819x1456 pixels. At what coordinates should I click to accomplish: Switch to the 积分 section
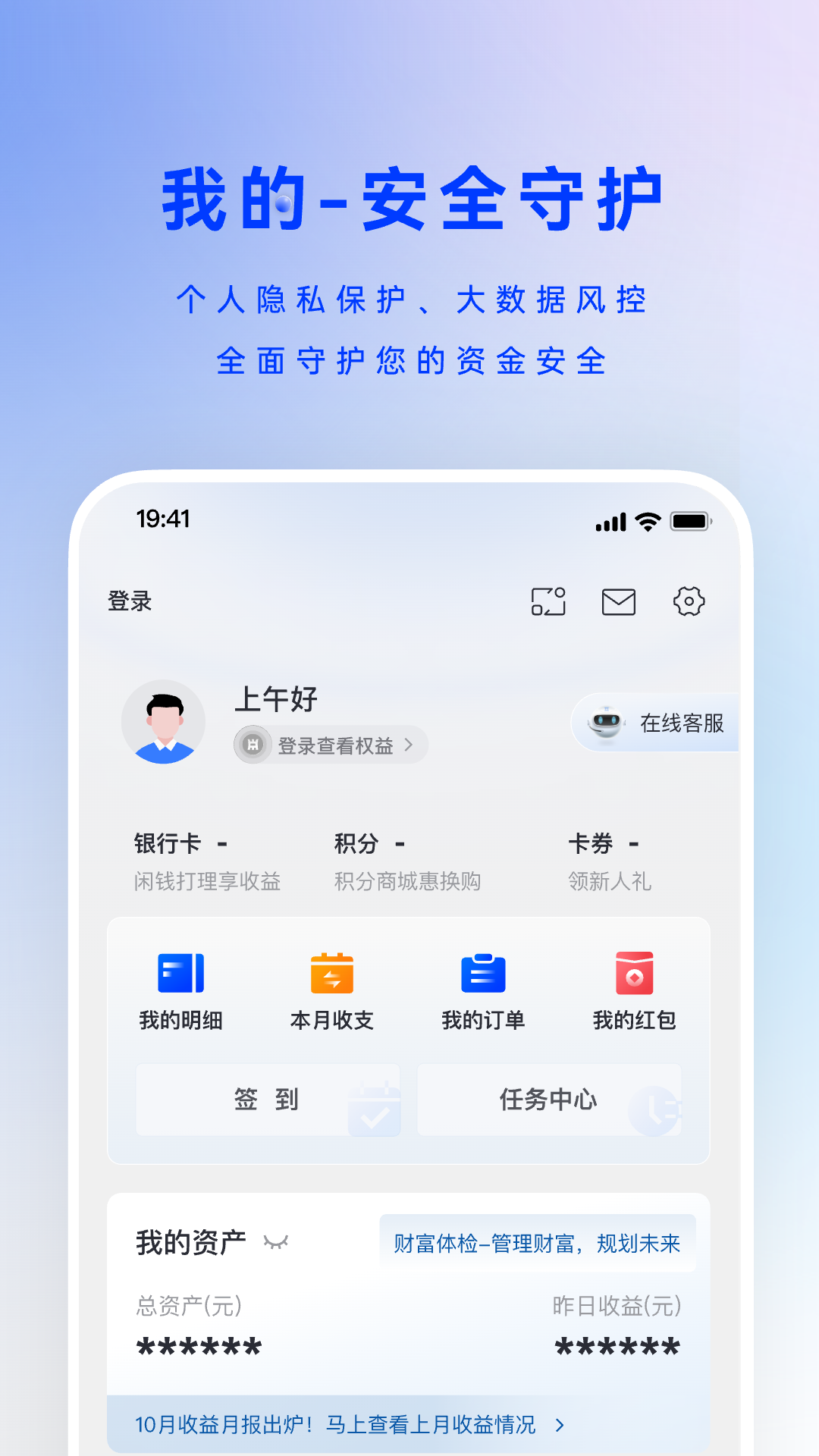pyautogui.click(x=369, y=843)
